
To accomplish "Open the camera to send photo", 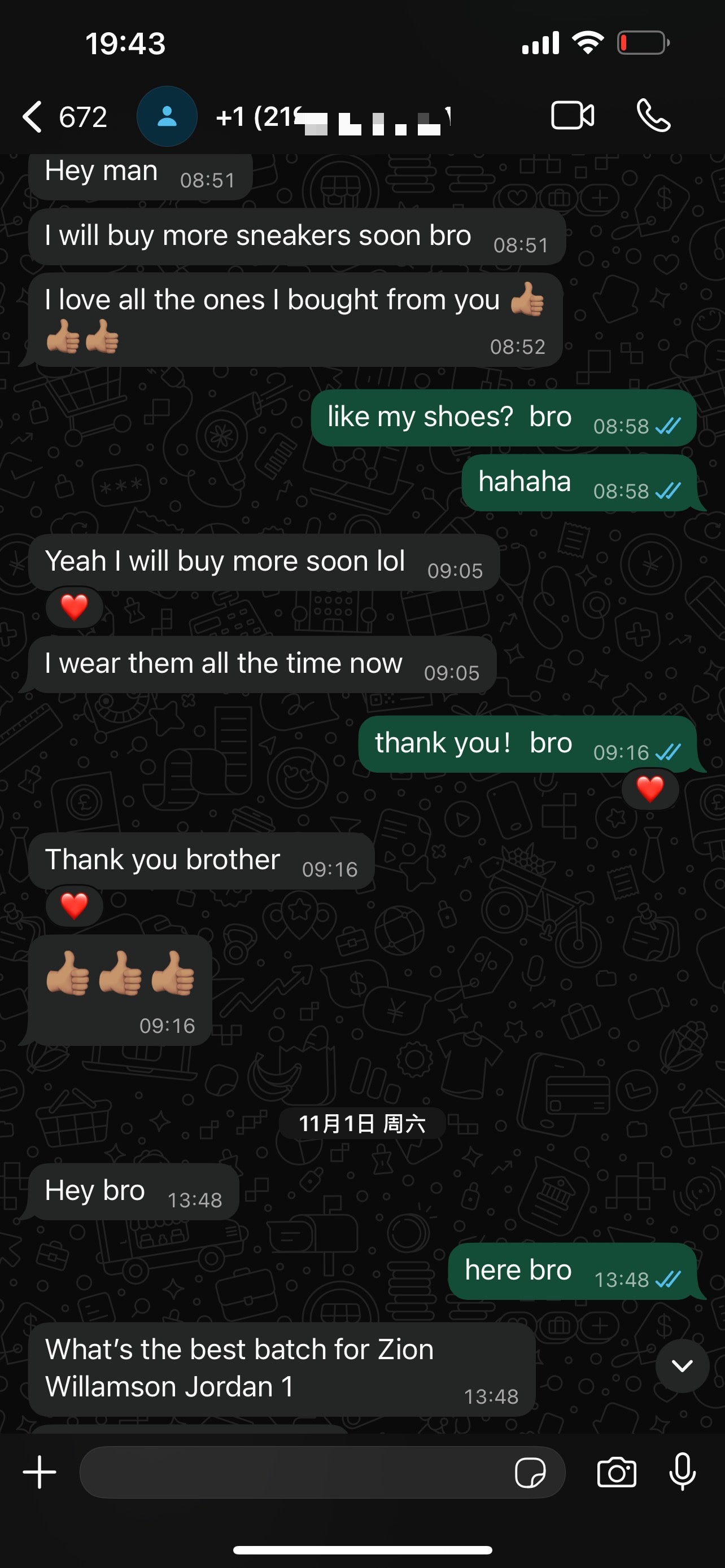I will tap(616, 1473).
